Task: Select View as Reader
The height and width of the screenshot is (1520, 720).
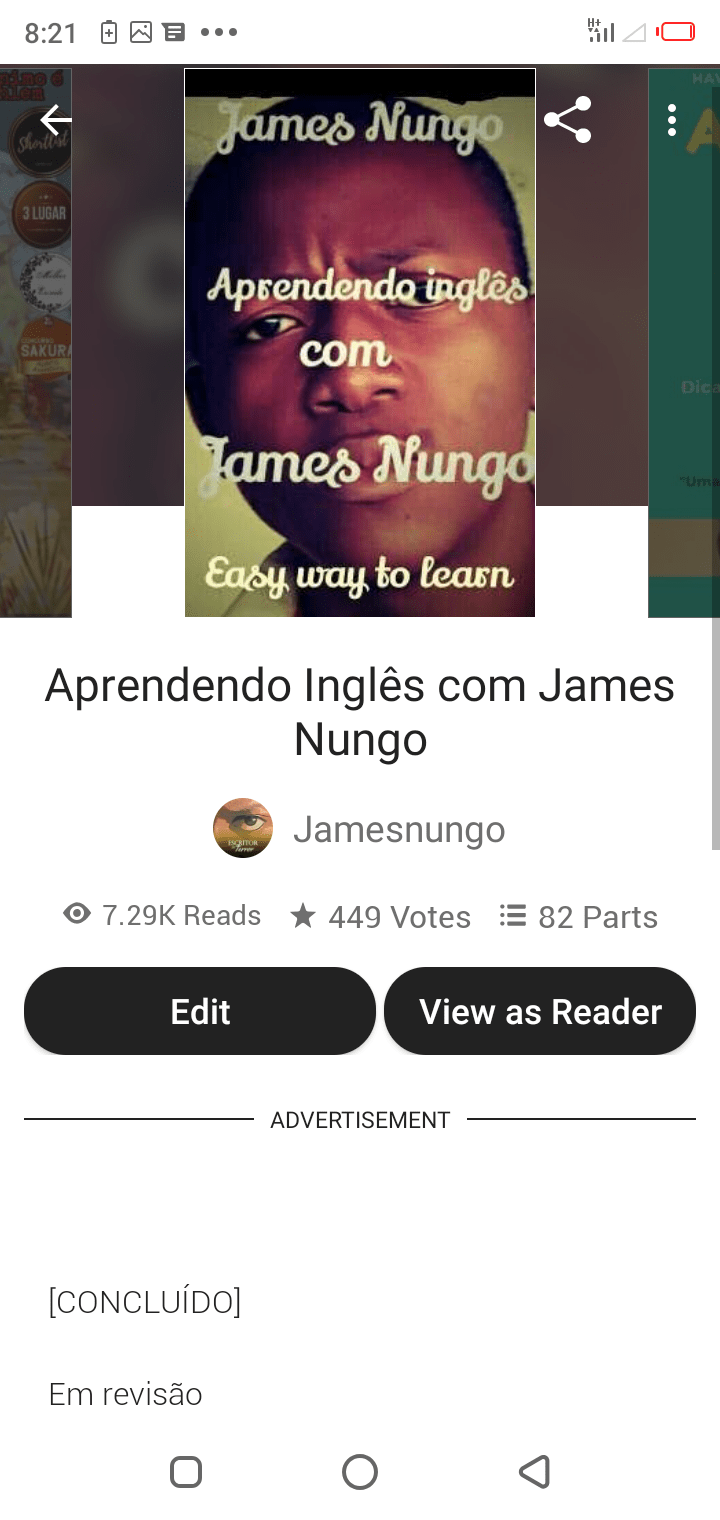Action: tap(540, 1011)
